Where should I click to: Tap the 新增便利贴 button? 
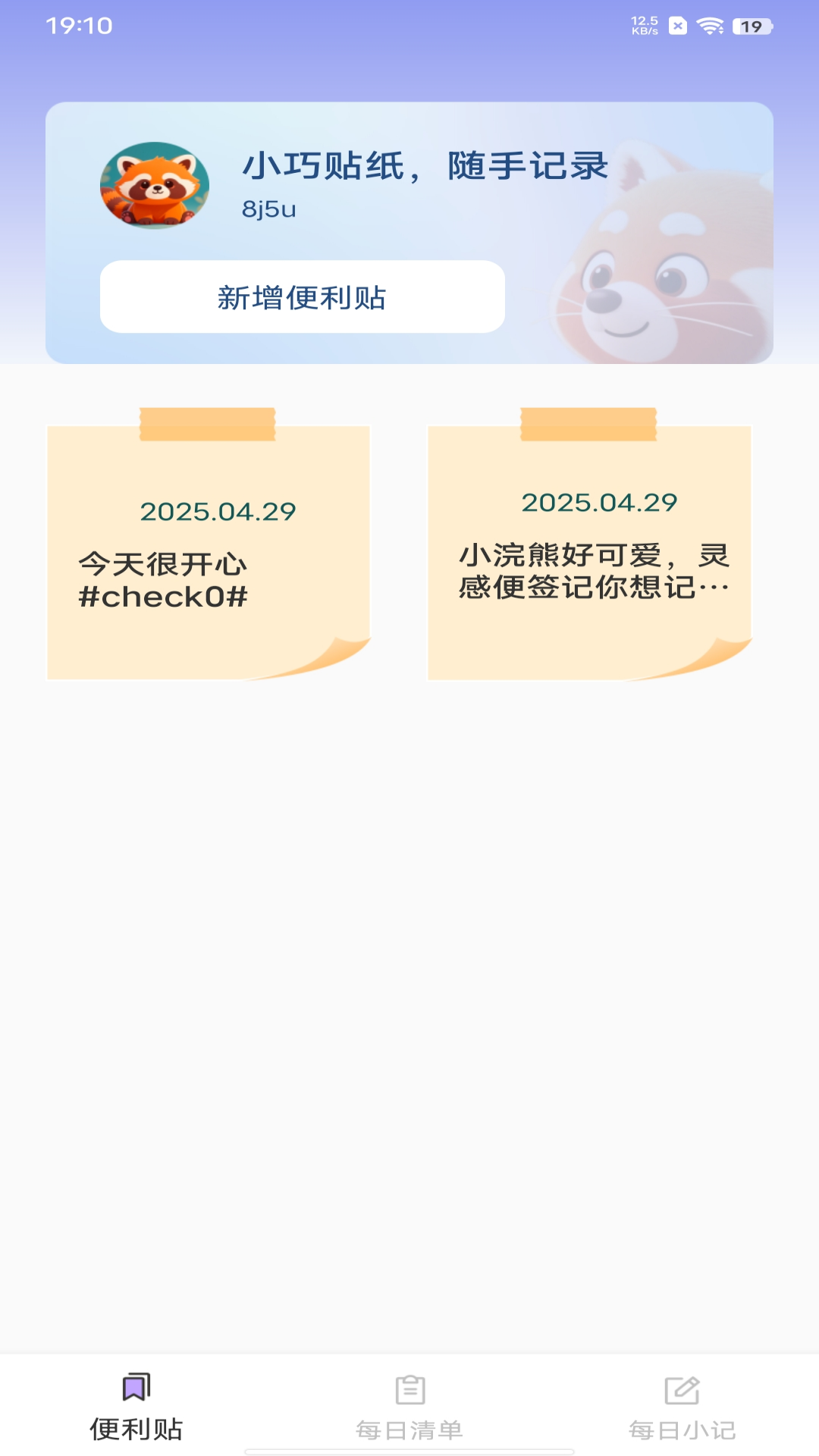(x=302, y=297)
